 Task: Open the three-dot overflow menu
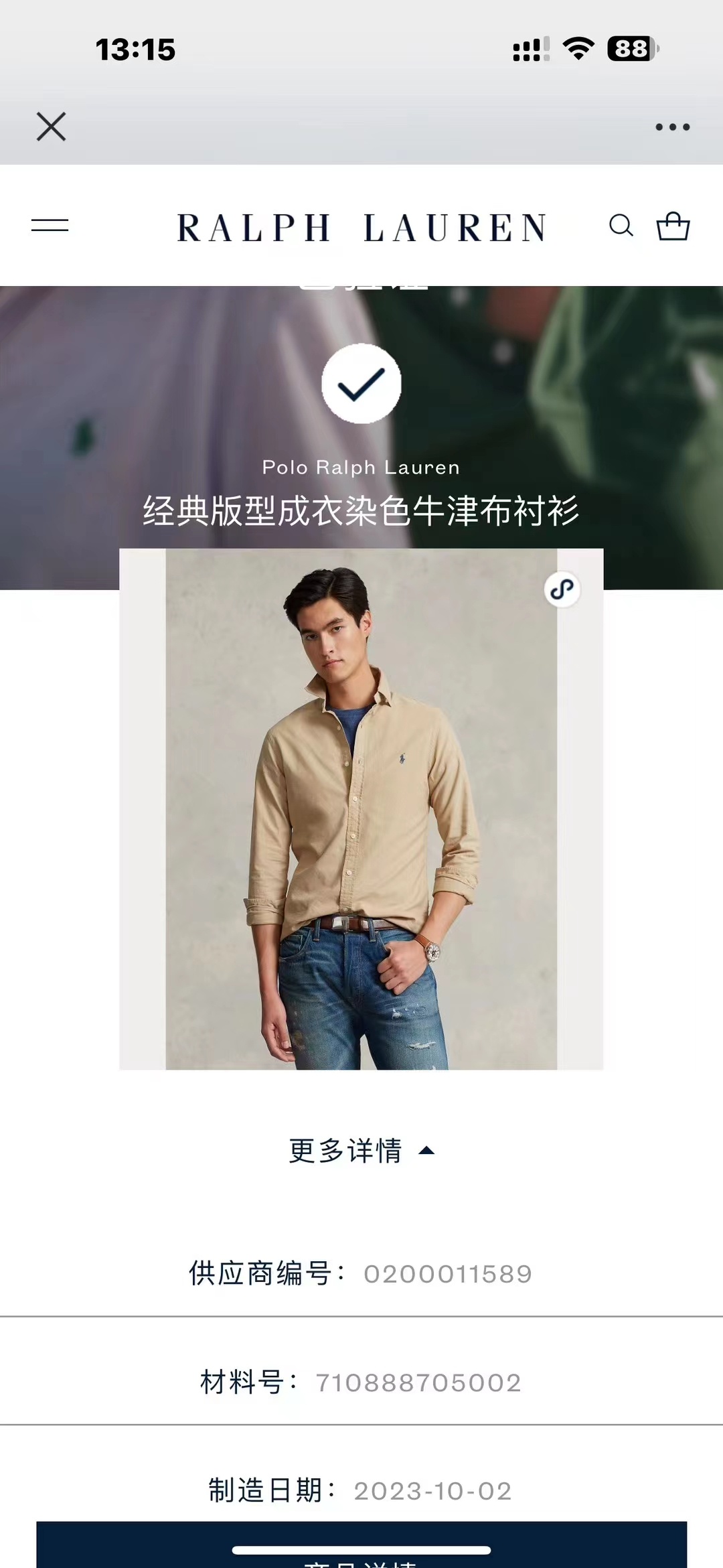click(672, 127)
